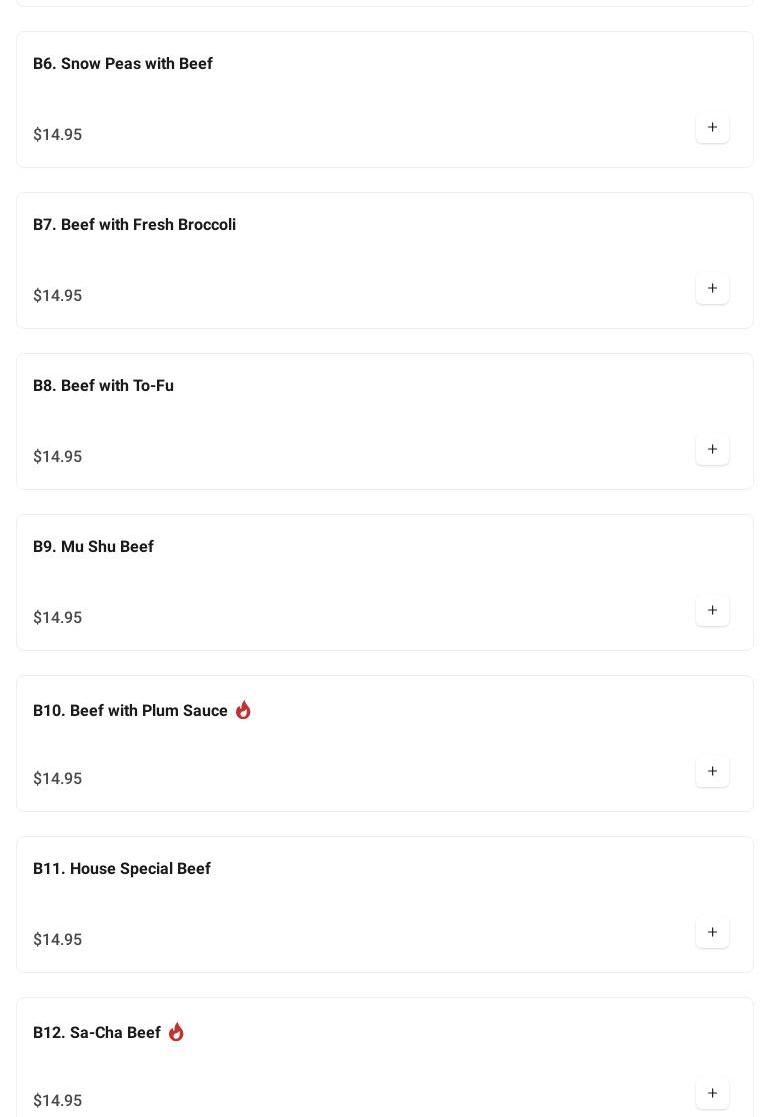Add B6 Snow Peas with Beef to order
Image resolution: width=770 pixels, height=1117 pixels.
point(712,128)
